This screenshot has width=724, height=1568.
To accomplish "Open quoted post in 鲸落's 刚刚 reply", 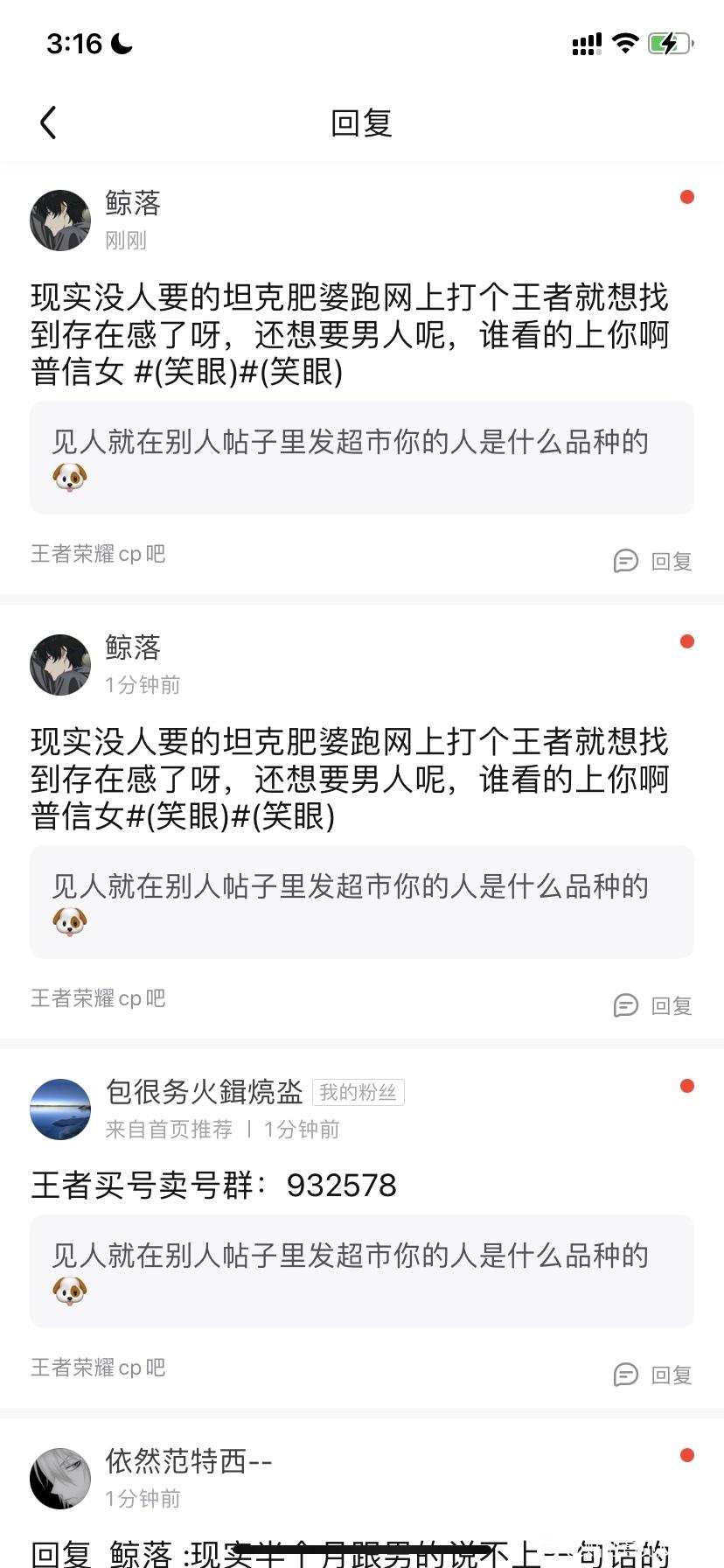I will click(x=361, y=458).
